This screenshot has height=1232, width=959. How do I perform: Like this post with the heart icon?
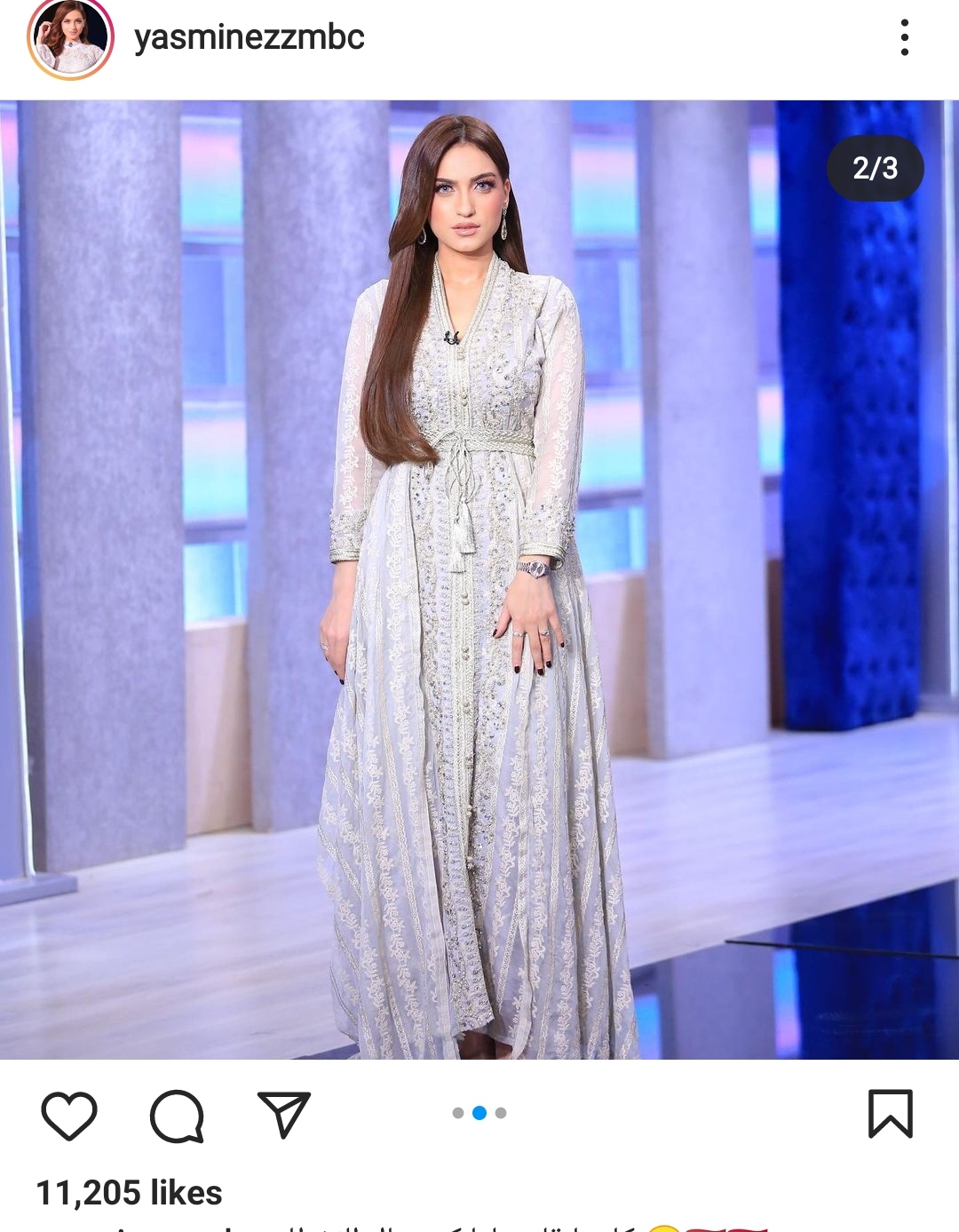click(69, 1115)
